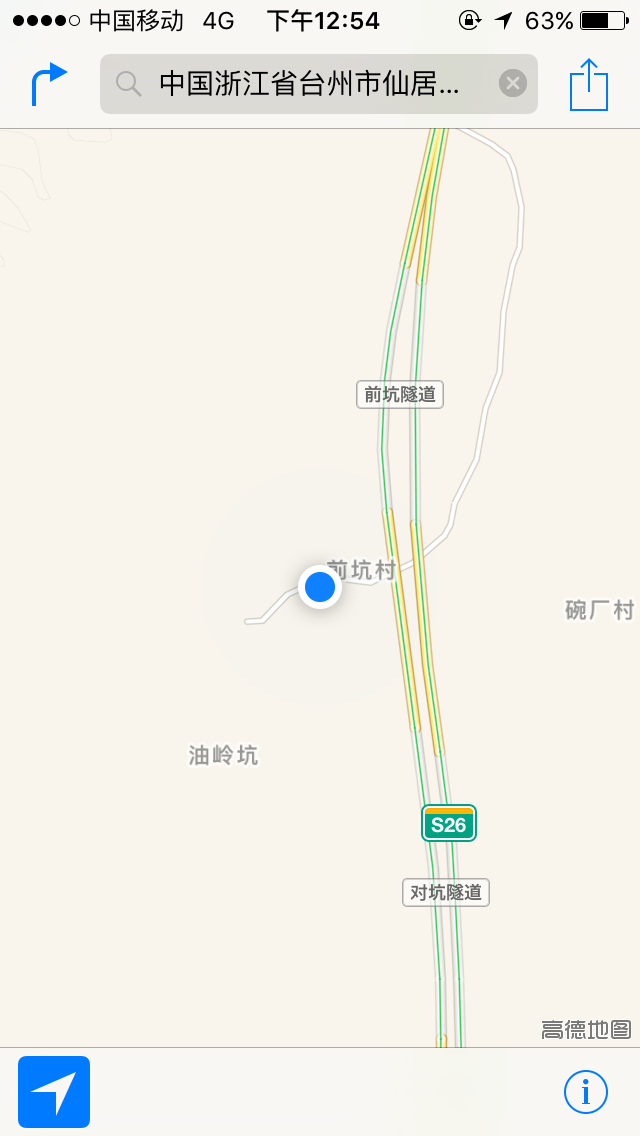This screenshot has width=640, height=1136.
Task: Clear the search text
Action: click(512, 83)
